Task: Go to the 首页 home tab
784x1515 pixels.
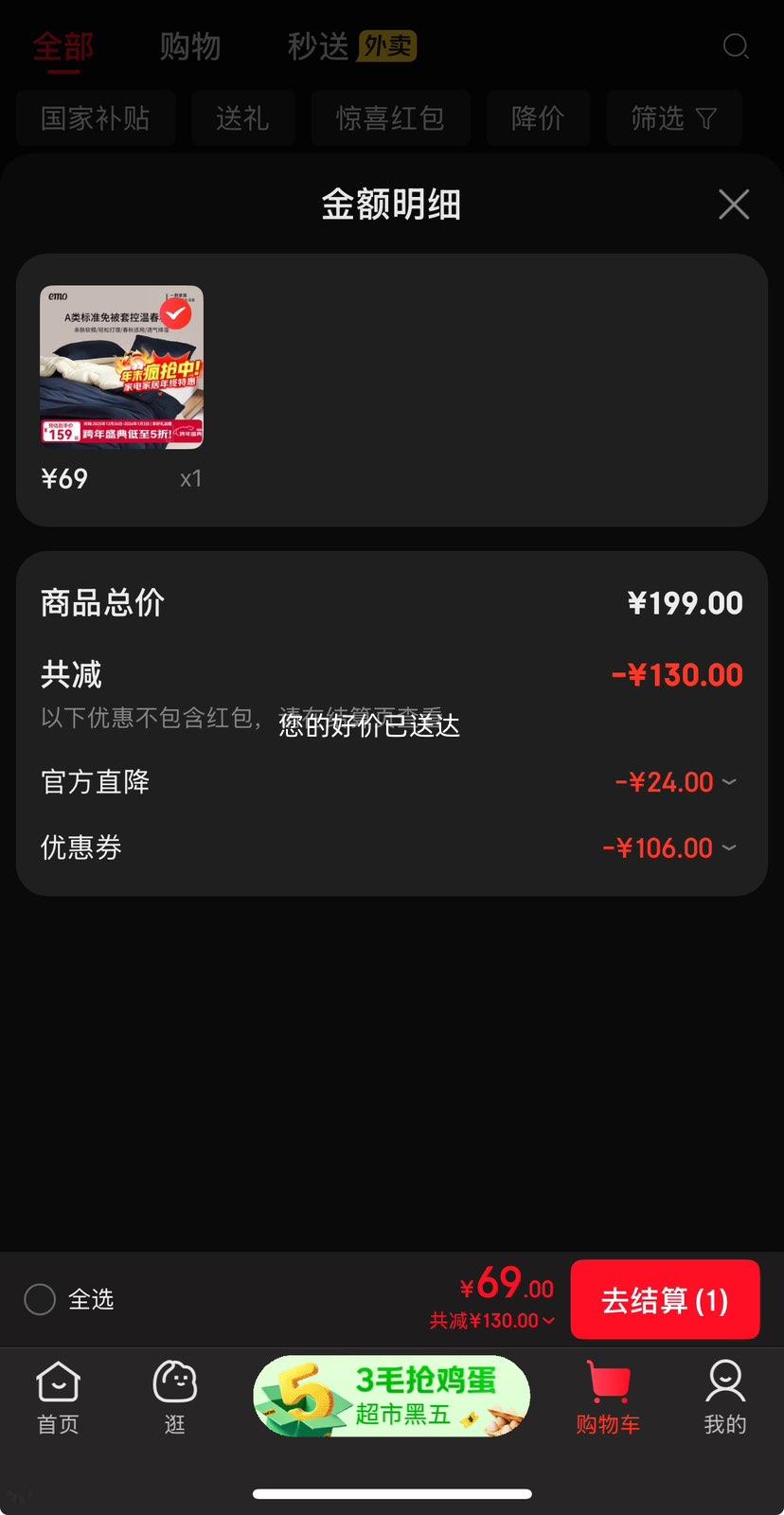Action: pos(58,1398)
